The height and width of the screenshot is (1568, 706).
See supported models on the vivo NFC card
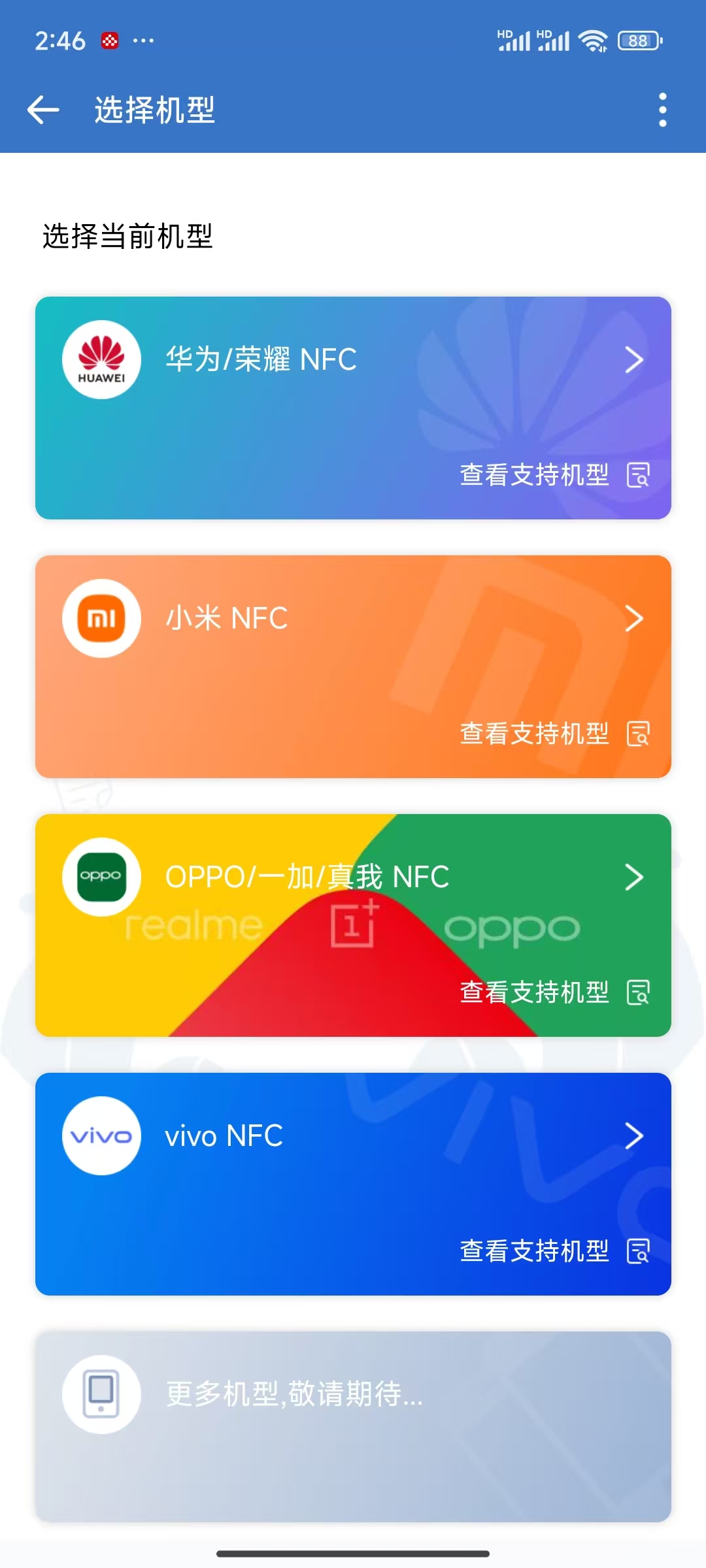[553, 1251]
